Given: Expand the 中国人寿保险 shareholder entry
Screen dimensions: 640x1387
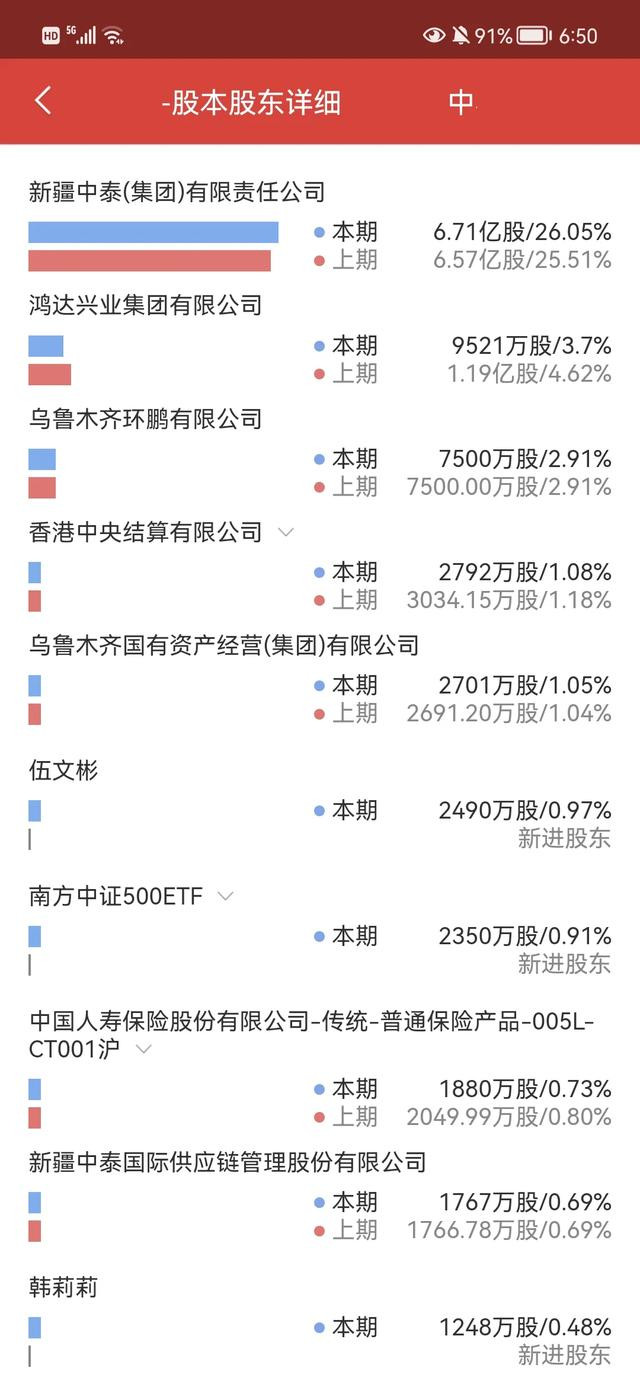Looking at the screenshot, I should [x=144, y=1049].
